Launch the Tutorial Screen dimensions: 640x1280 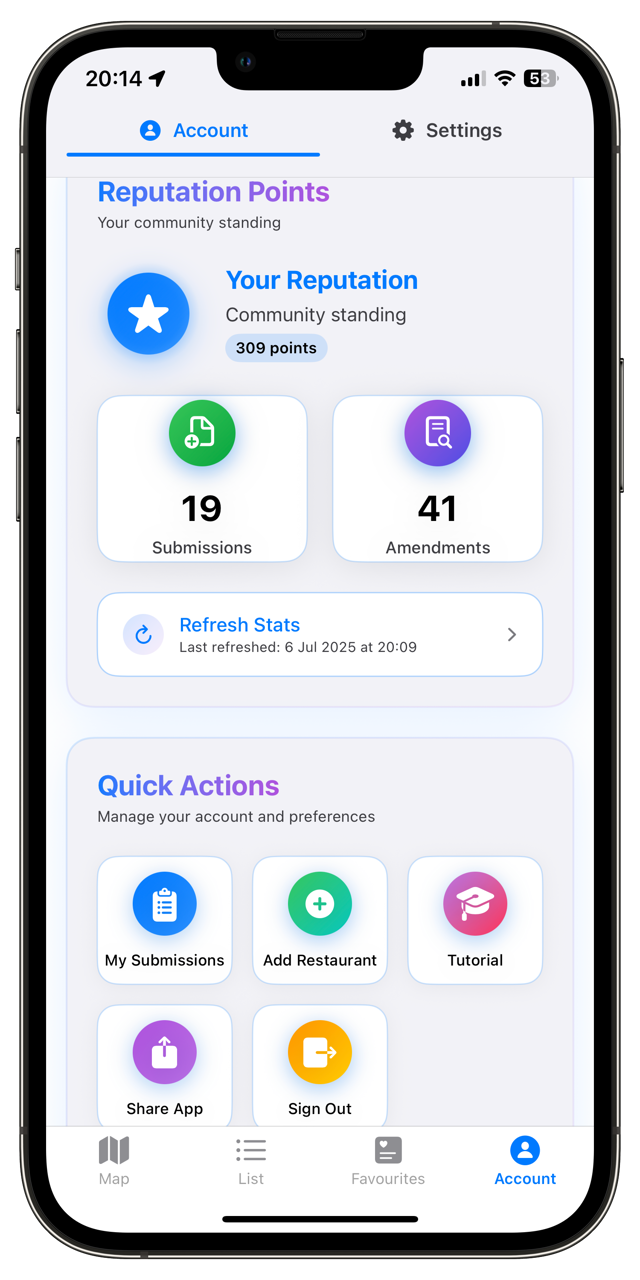475,920
